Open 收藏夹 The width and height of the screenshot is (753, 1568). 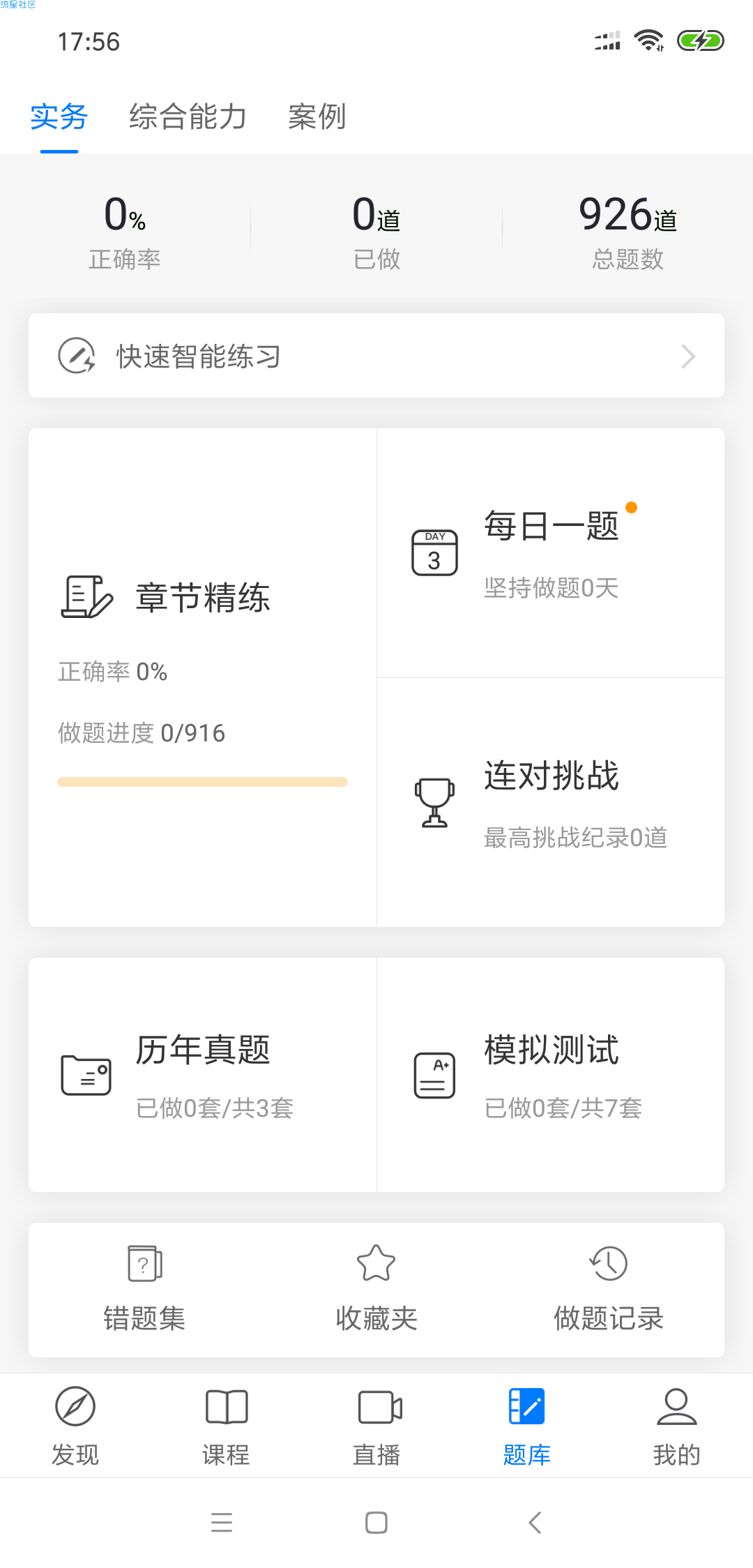(376, 1289)
